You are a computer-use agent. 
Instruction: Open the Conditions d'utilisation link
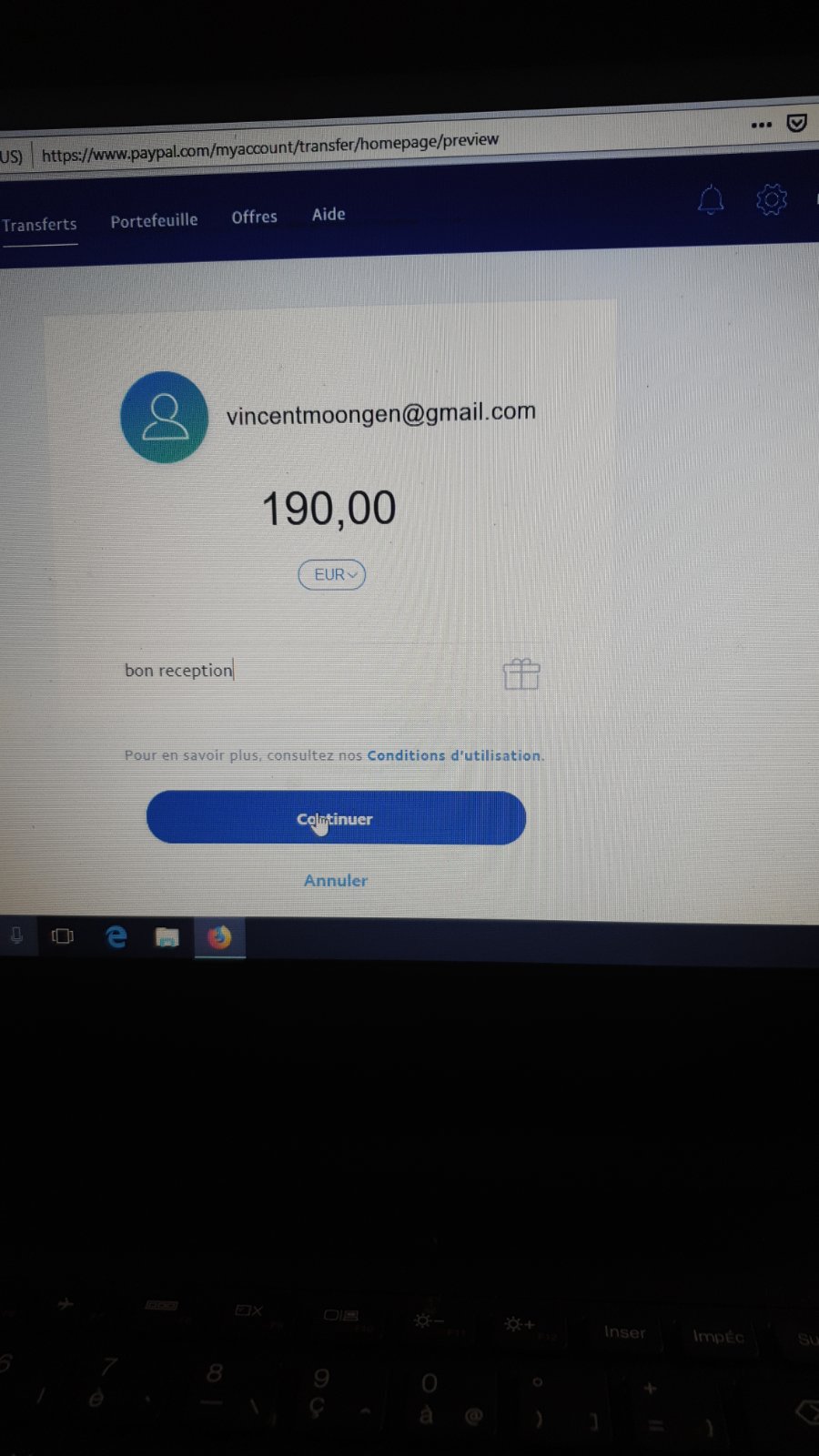453,755
